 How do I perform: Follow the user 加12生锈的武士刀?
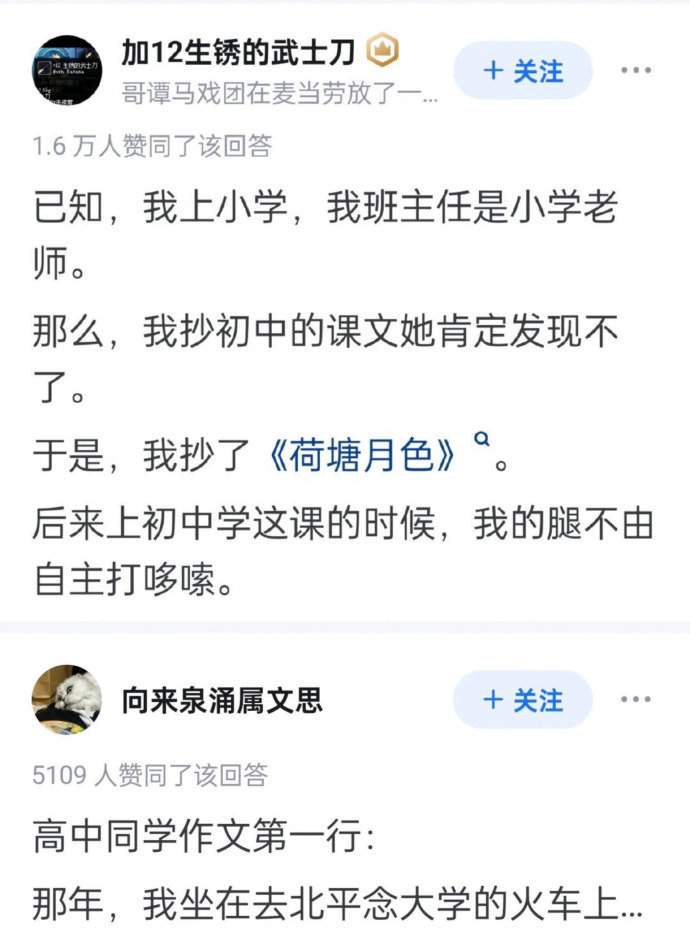point(523,71)
